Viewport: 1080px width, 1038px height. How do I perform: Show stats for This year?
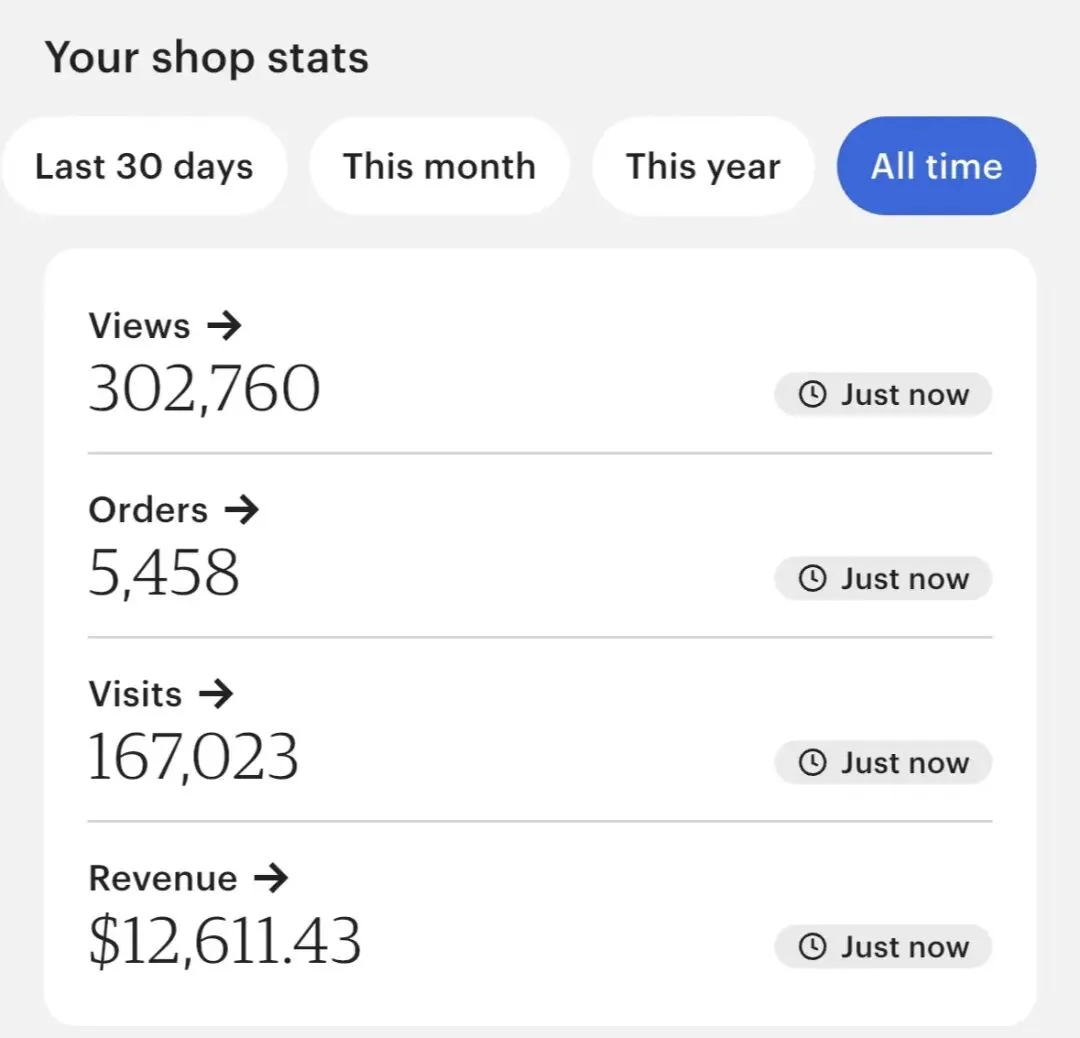[703, 167]
